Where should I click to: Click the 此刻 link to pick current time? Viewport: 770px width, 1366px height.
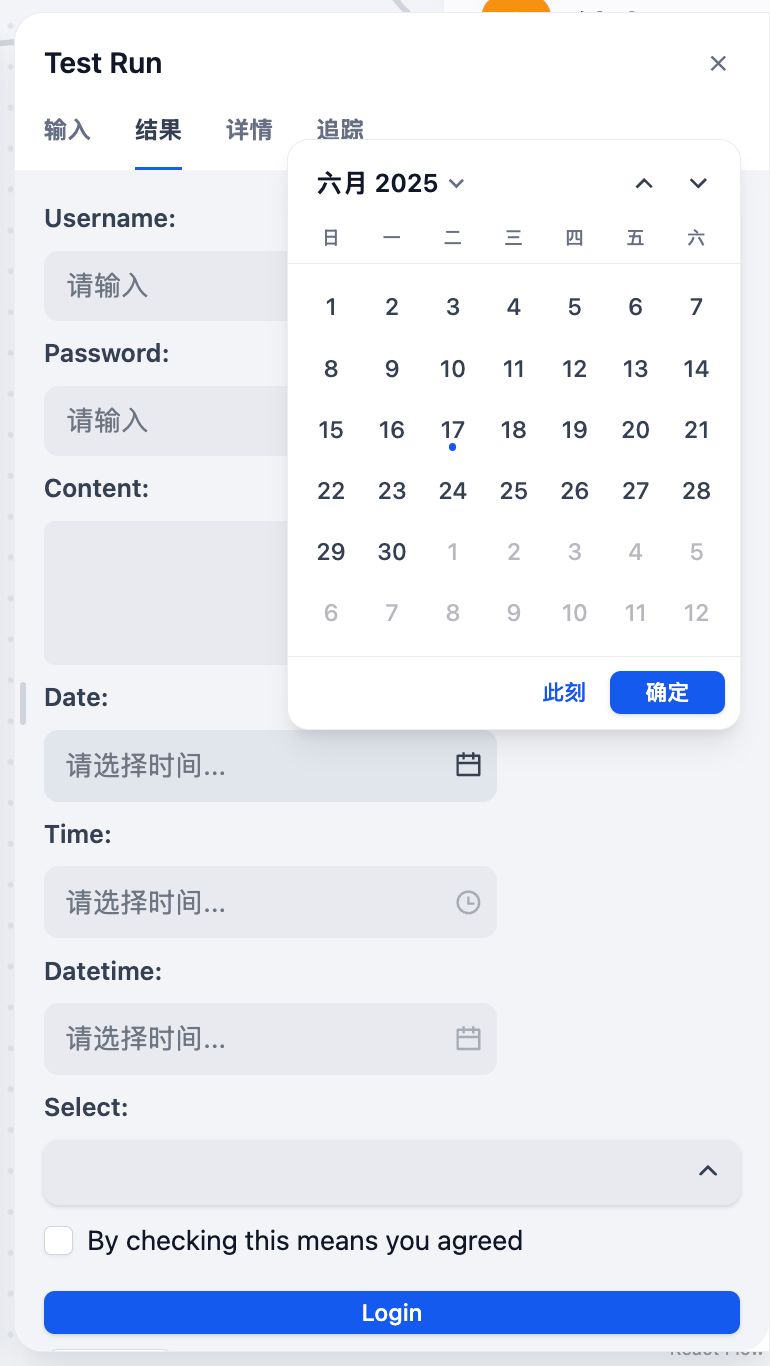pyautogui.click(x=563, y=692)
